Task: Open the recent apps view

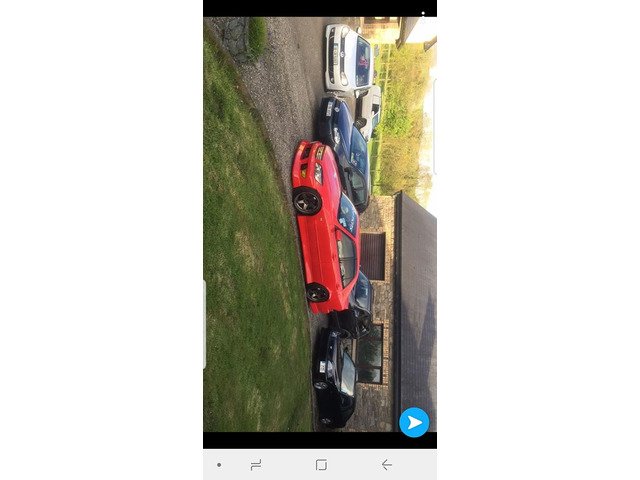Action: [256, 465]
